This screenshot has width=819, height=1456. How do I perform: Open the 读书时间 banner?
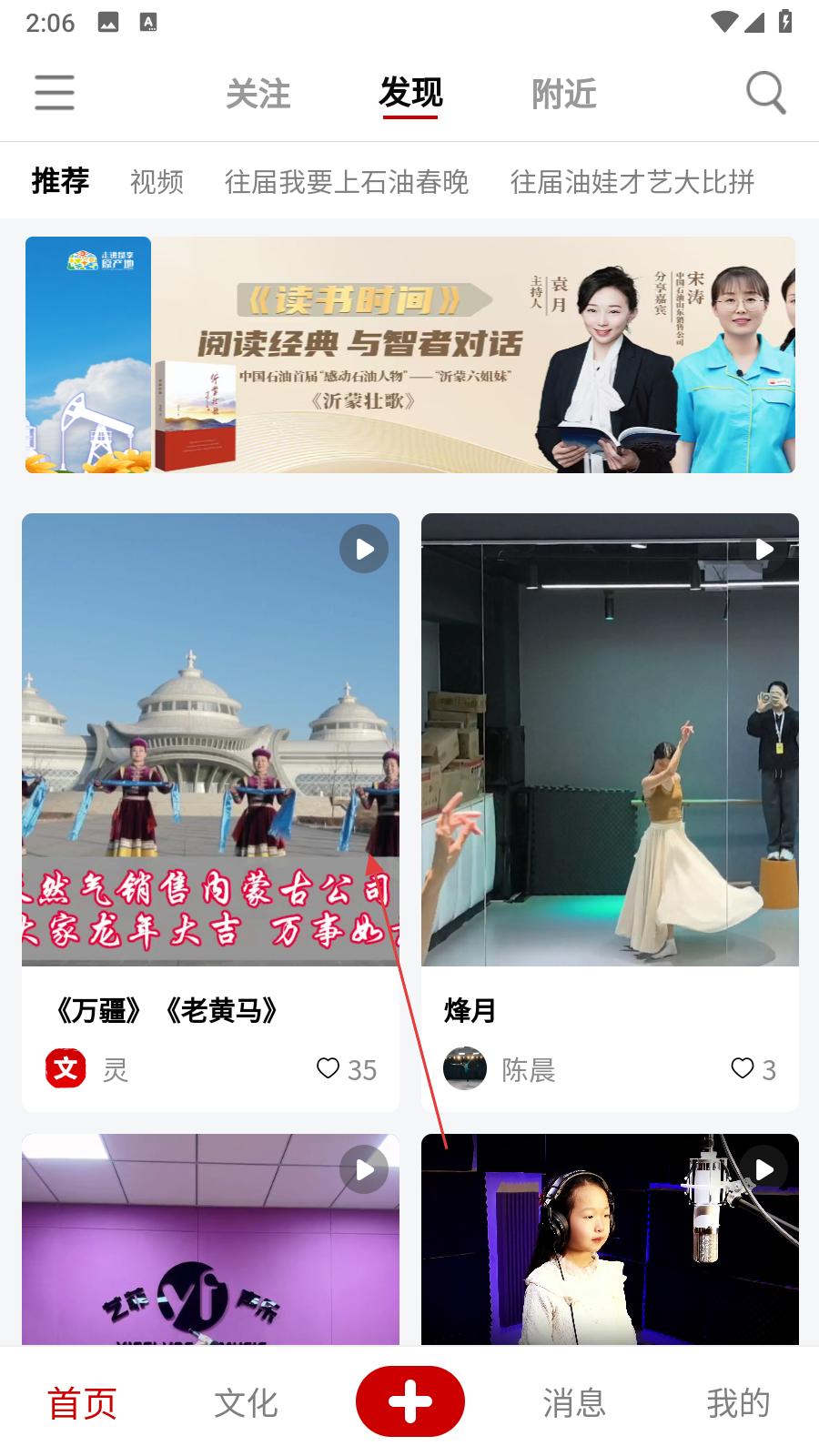pos(409,355)
